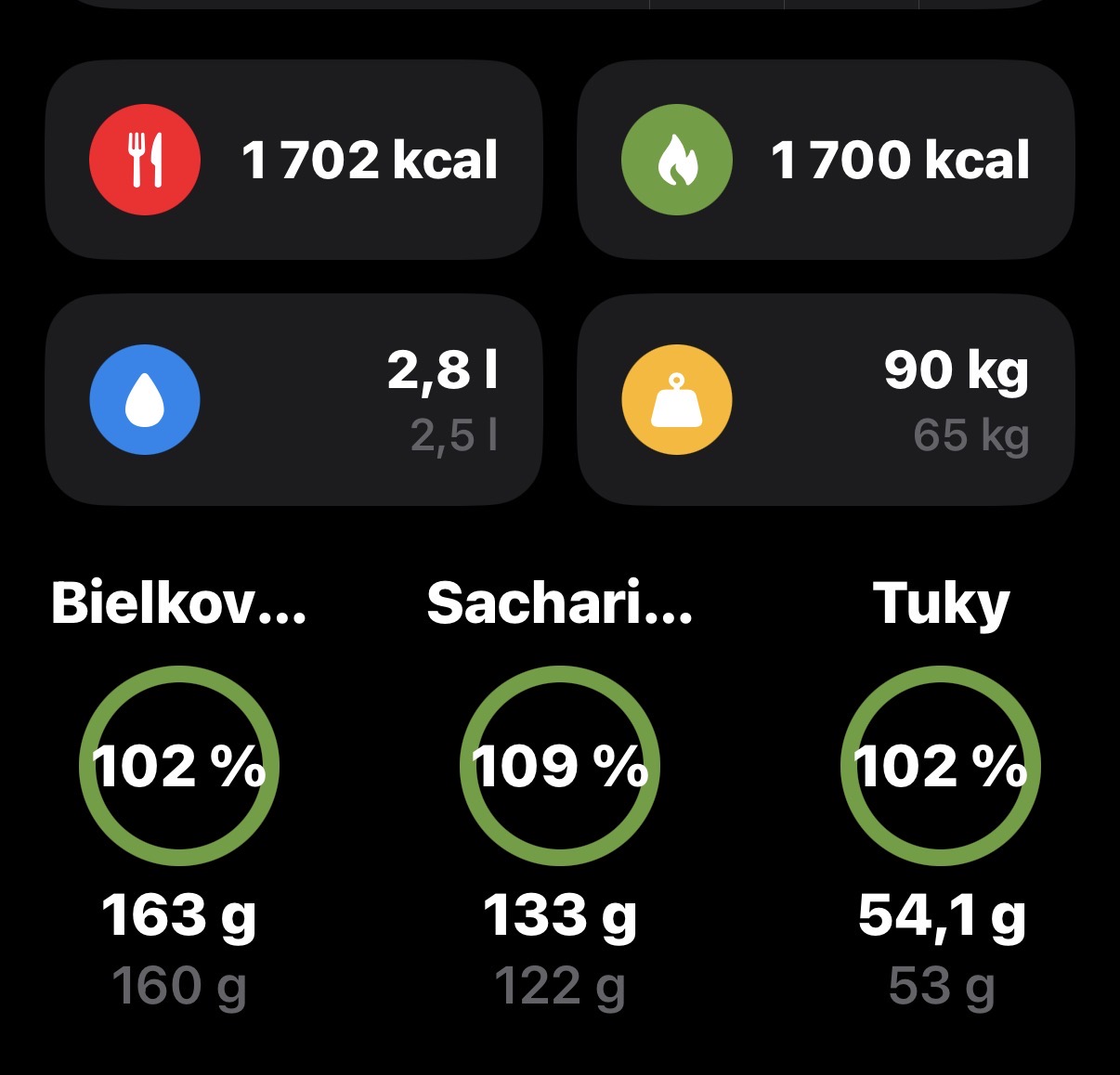The height and width of the screenshot is (1075, 1120).
Task: Open the 1 700 kcal burned energy card
Action: click(826, 160)
